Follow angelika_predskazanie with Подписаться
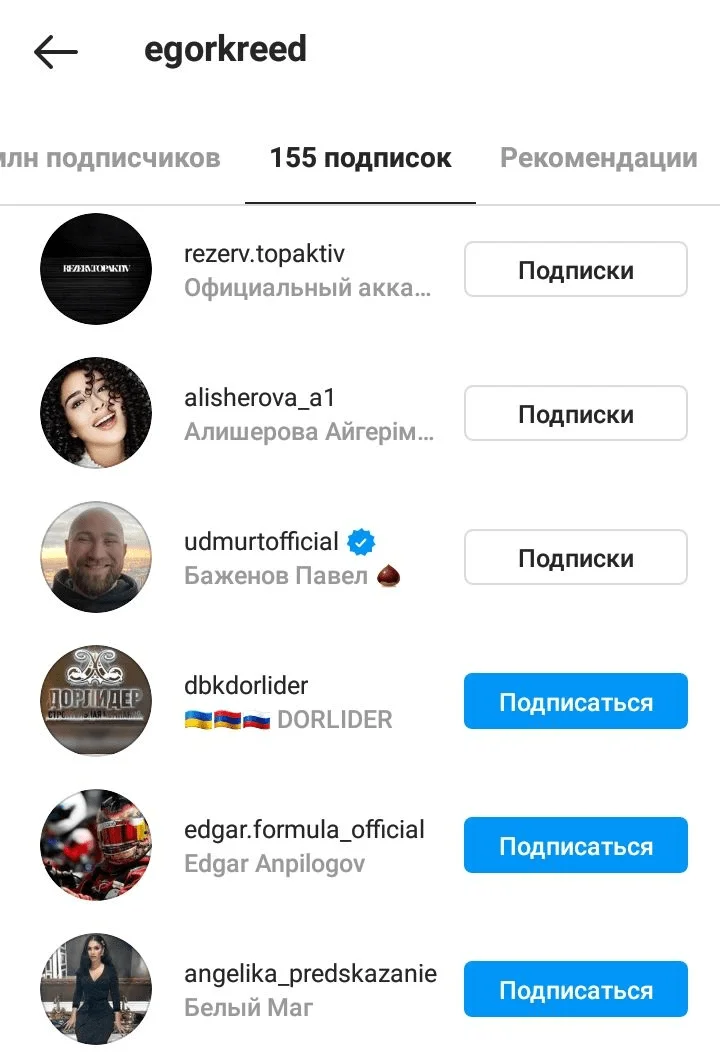The width and height of the screenshot is (720, 1064). [x=575, y=990]
